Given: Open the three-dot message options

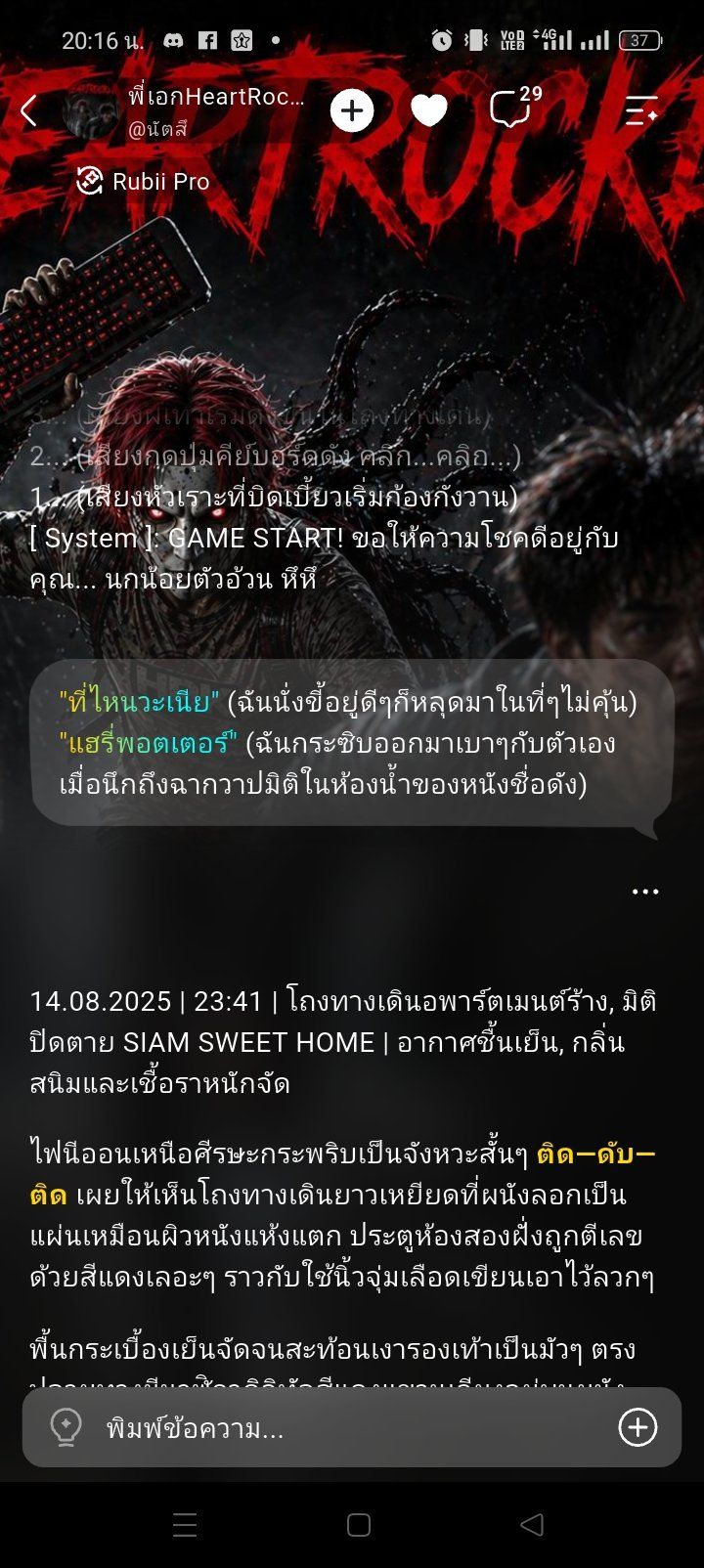Looking at the screenshot, I should click(x=645, y=892).
